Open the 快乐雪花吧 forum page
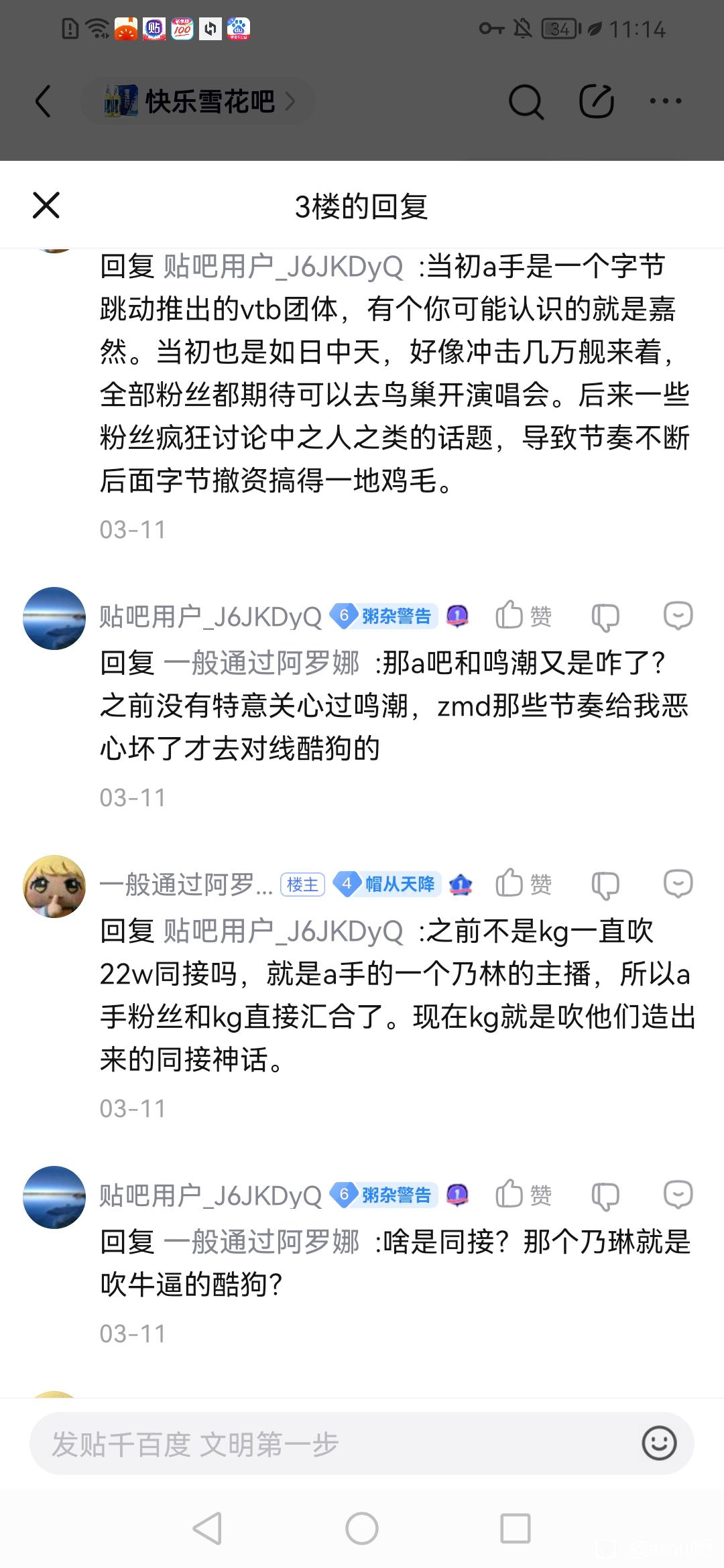Viewport: 724px width, 1568px height. click(x=198, y=102)
